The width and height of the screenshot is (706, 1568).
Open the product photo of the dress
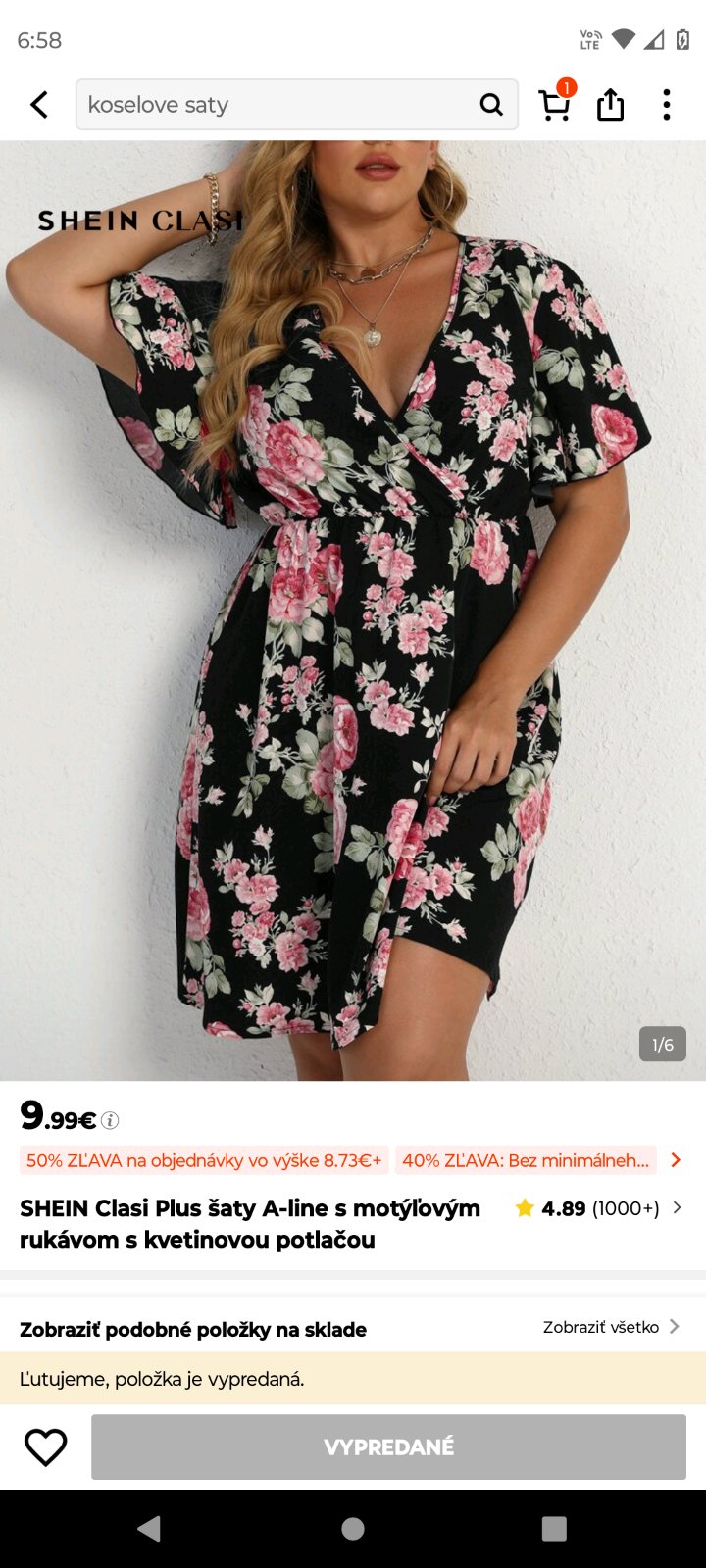coord(353,608)
